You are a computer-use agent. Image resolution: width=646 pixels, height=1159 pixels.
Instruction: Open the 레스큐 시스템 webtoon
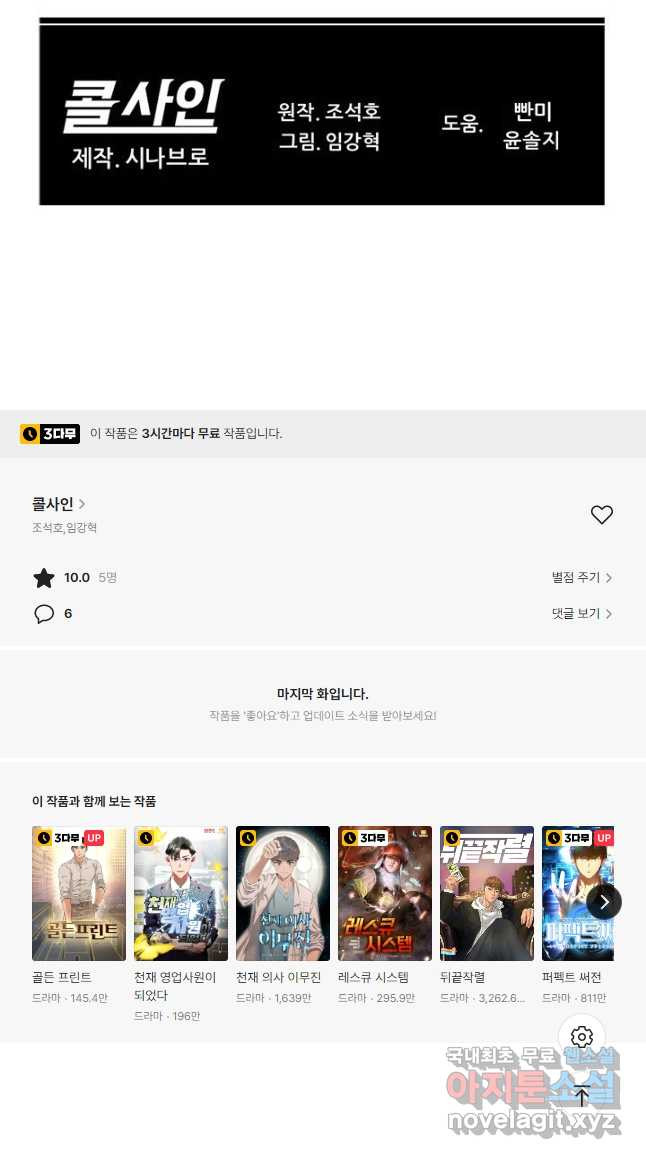[x=385, y=893]
